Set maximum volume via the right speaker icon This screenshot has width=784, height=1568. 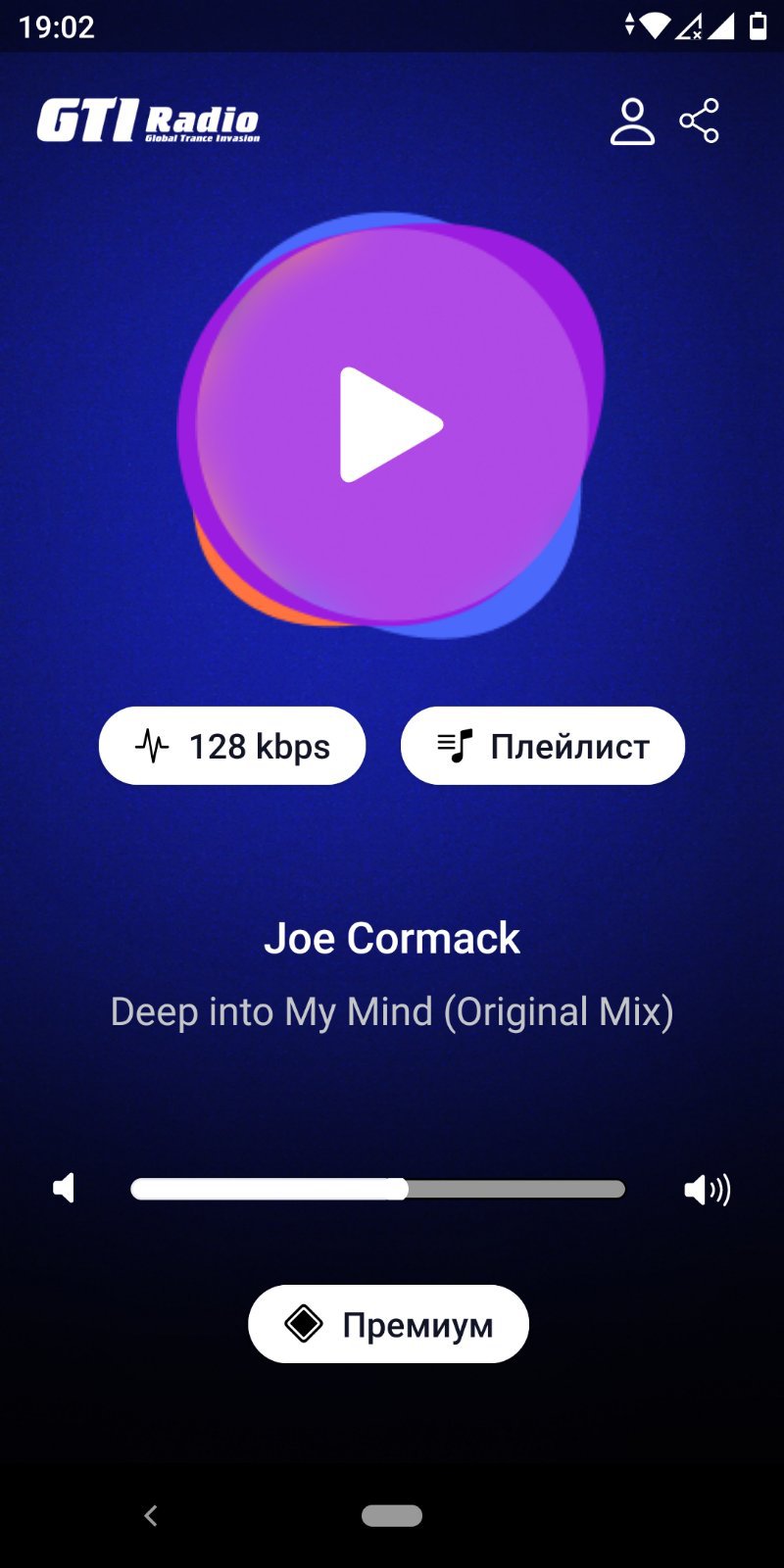pos(708,1189)
